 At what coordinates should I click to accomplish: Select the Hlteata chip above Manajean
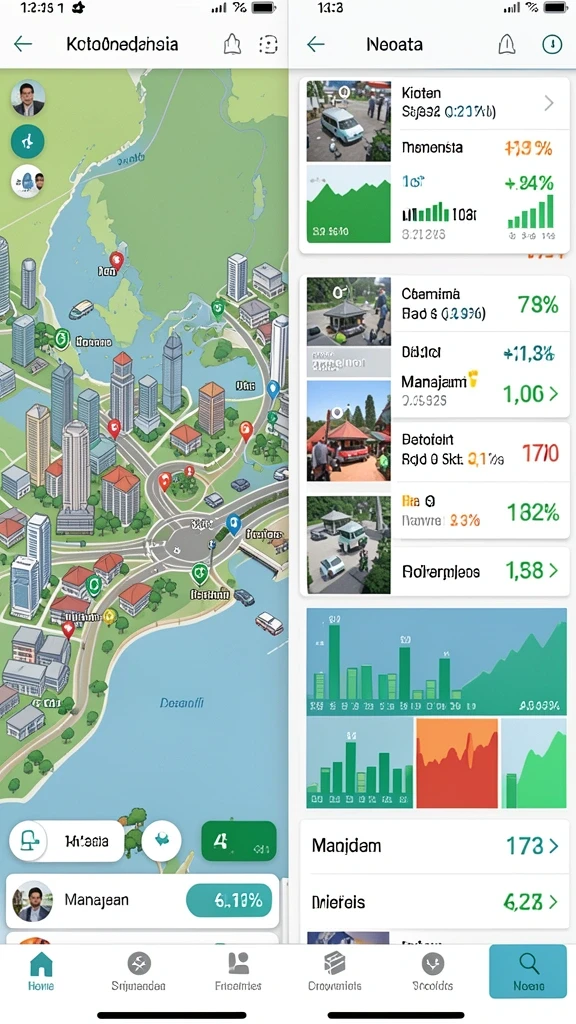pyautogui.click(x=67, y=841)
